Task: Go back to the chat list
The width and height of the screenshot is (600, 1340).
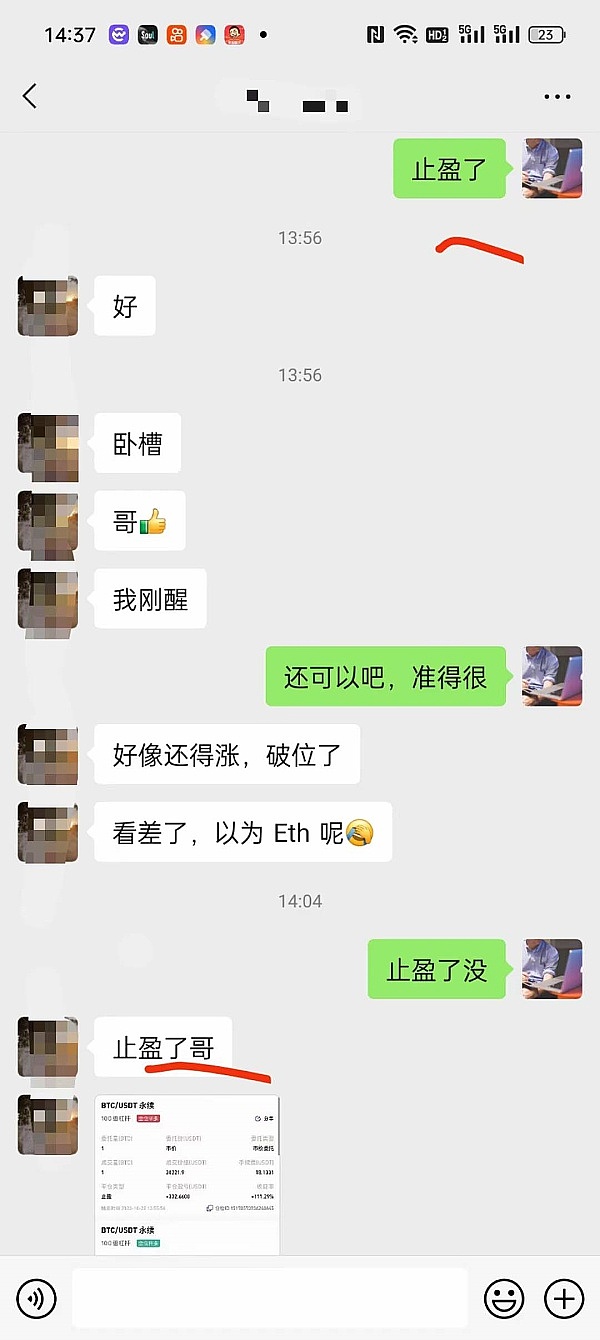Action: click(30, 96)
